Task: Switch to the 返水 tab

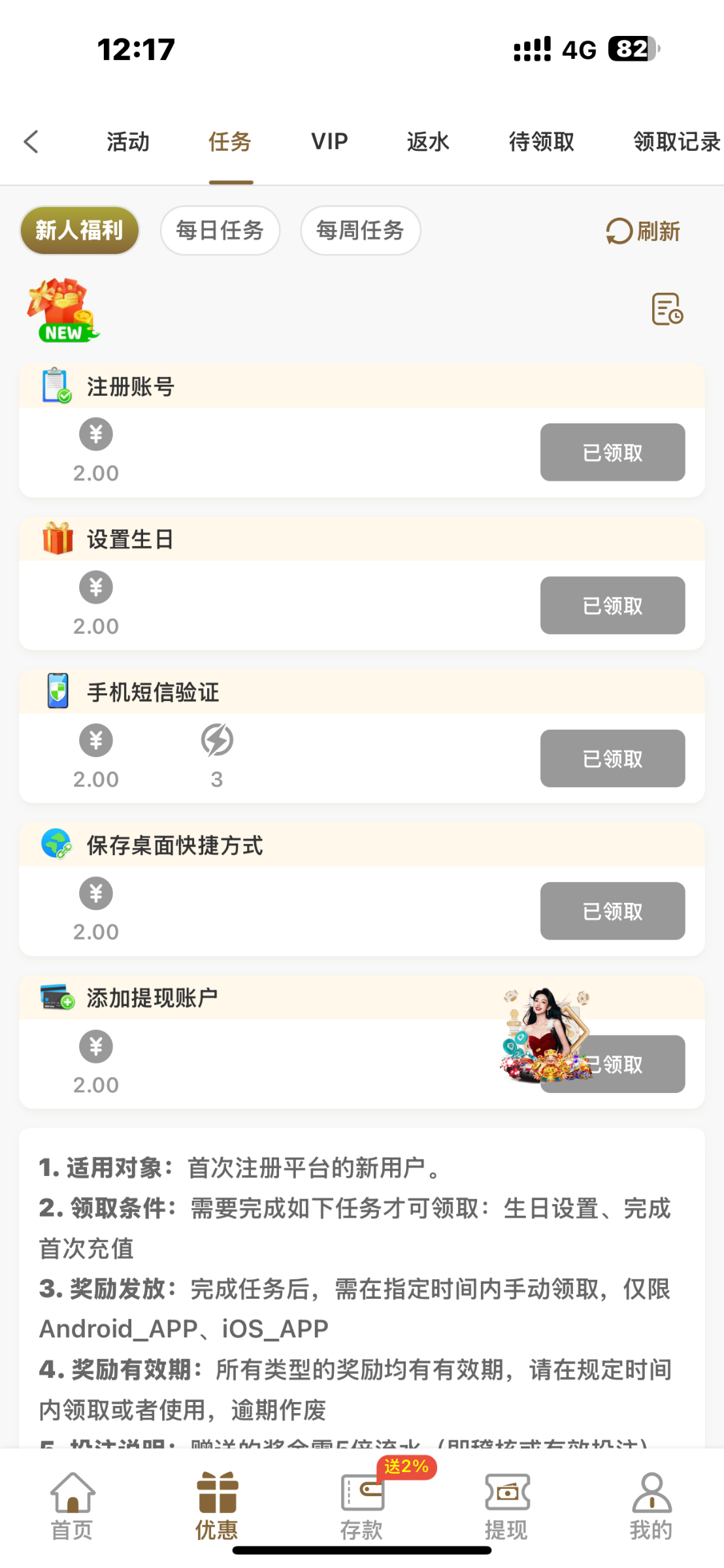Action: point(428,142)
